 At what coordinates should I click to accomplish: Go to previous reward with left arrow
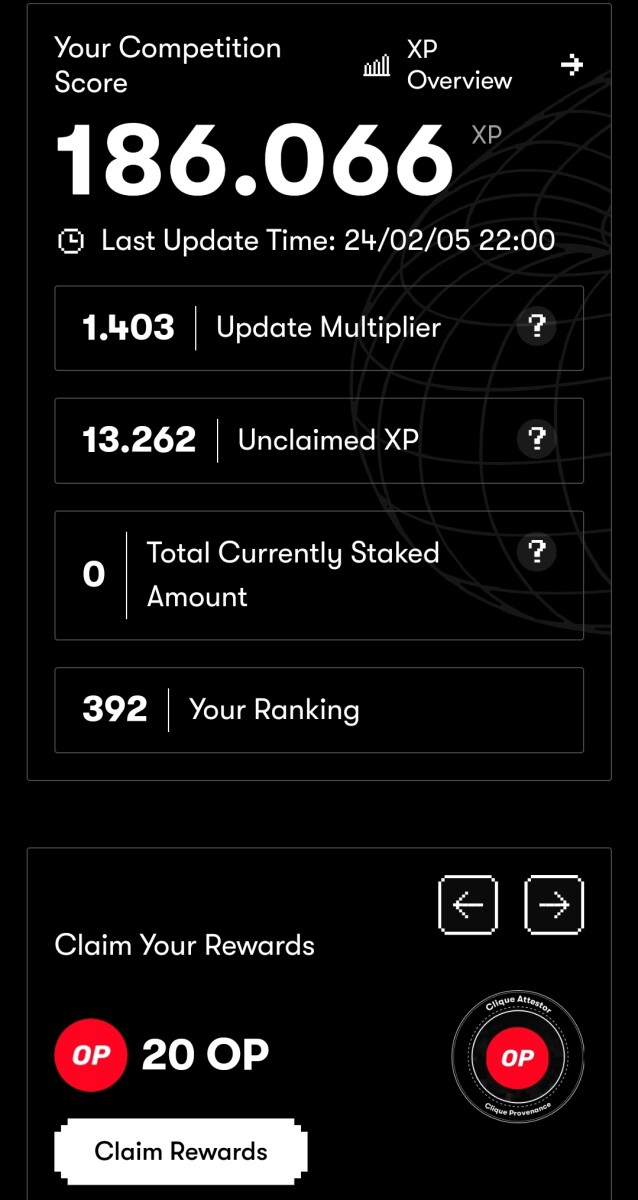[467, 906]
